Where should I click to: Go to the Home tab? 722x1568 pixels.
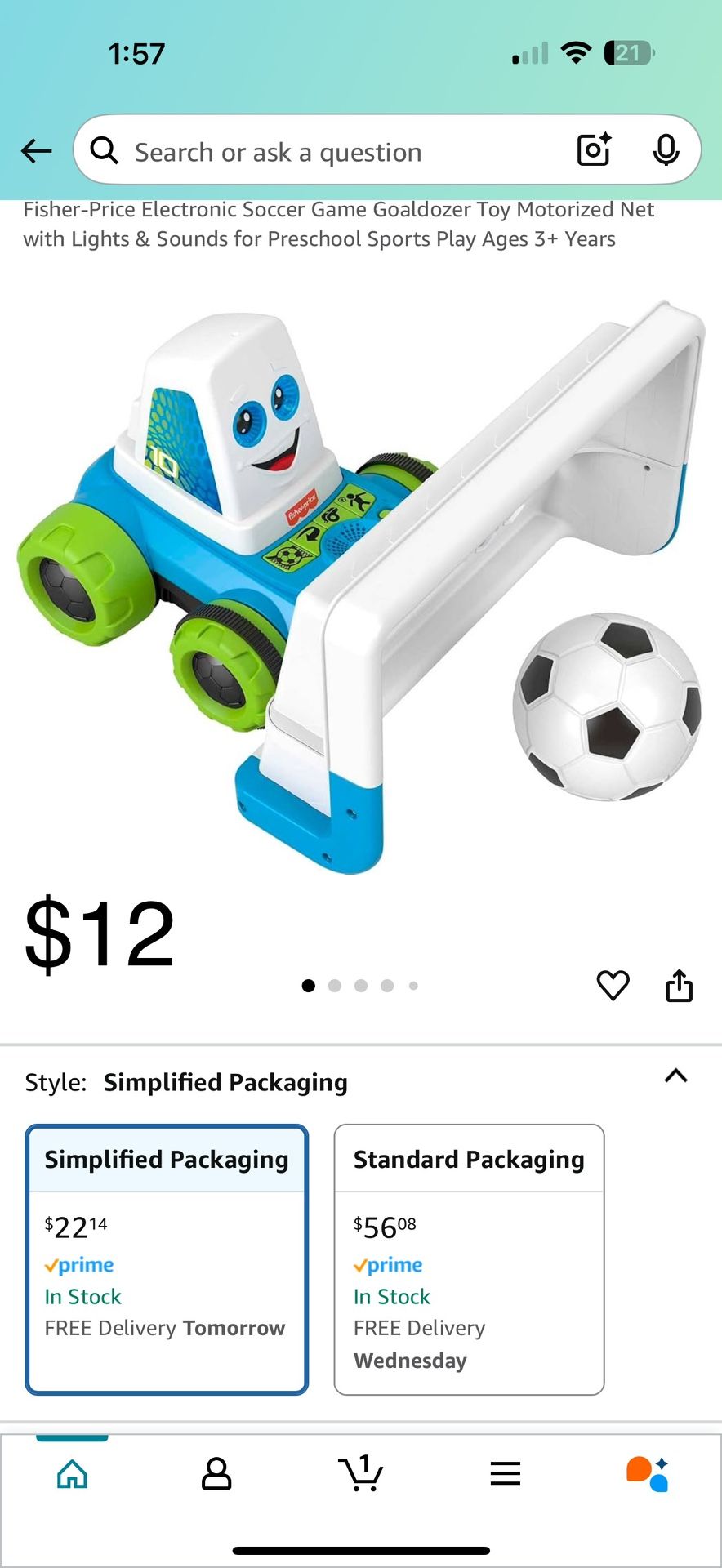(72, 1474)
